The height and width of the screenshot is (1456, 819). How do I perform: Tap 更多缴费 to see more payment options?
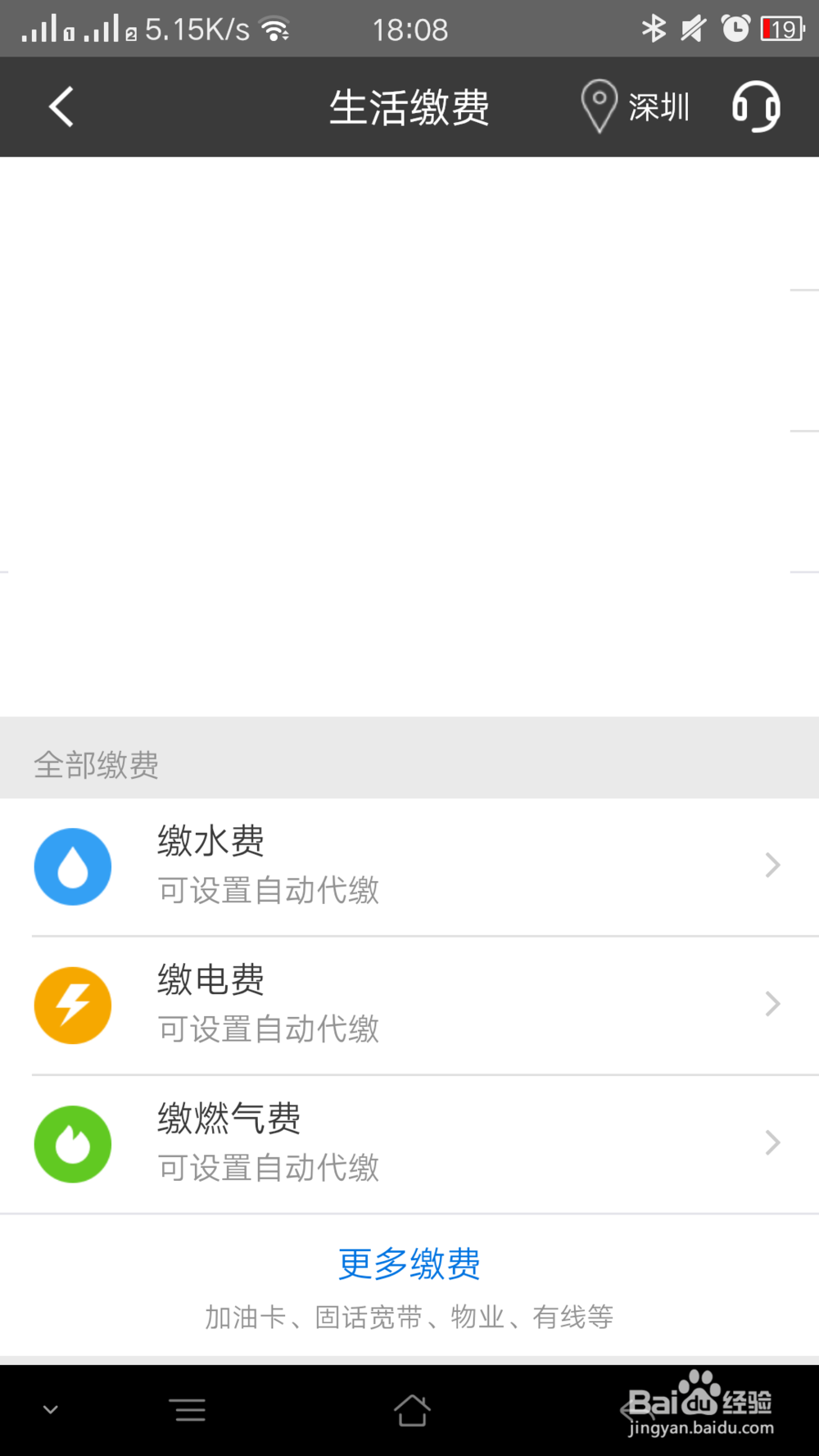409,1264
